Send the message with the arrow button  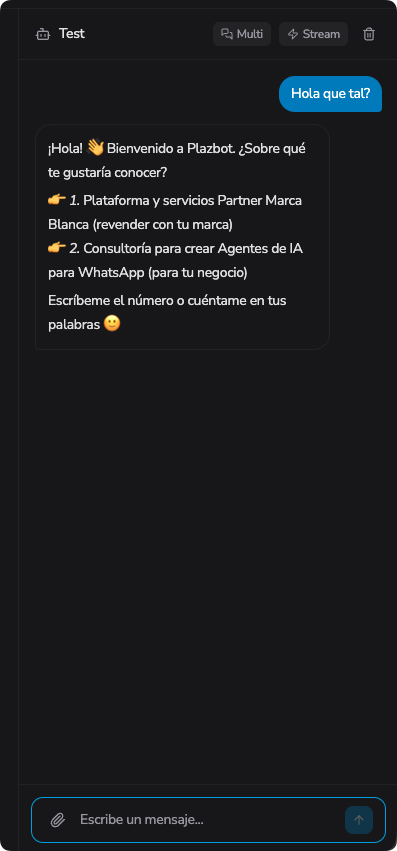(x=359, y=820)
